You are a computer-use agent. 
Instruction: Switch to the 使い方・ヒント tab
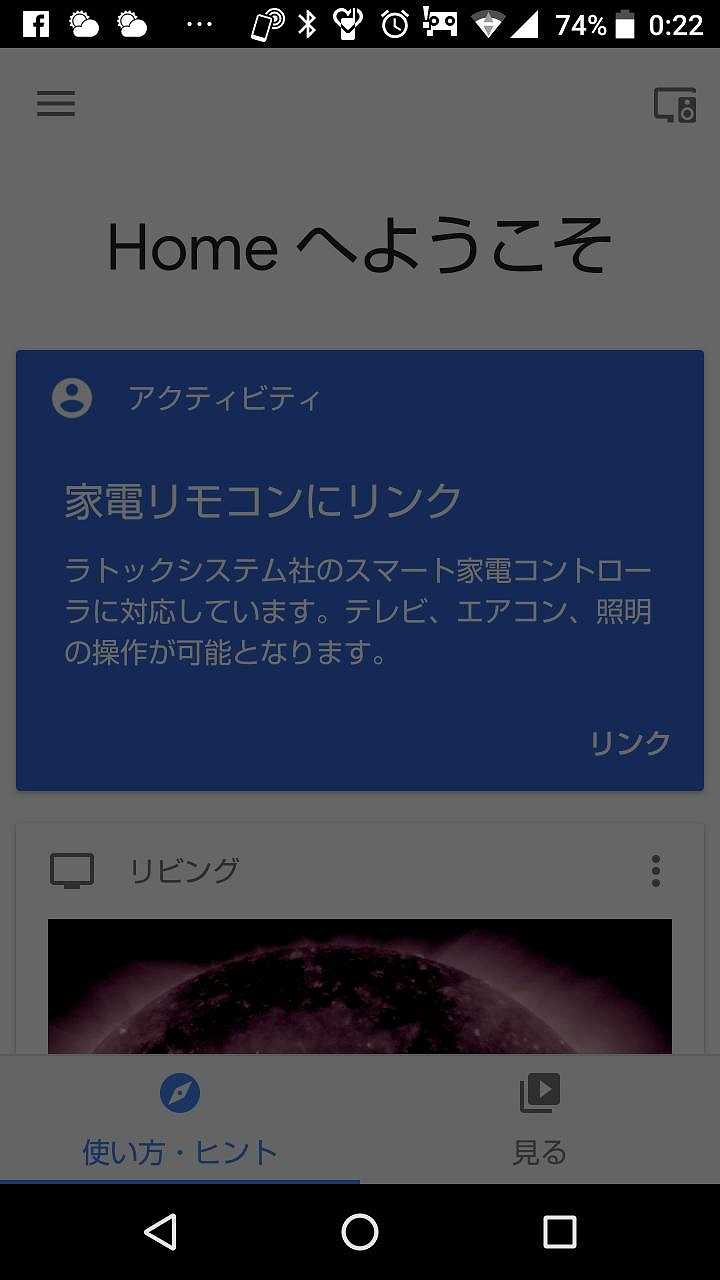[x=180, y=1120]
